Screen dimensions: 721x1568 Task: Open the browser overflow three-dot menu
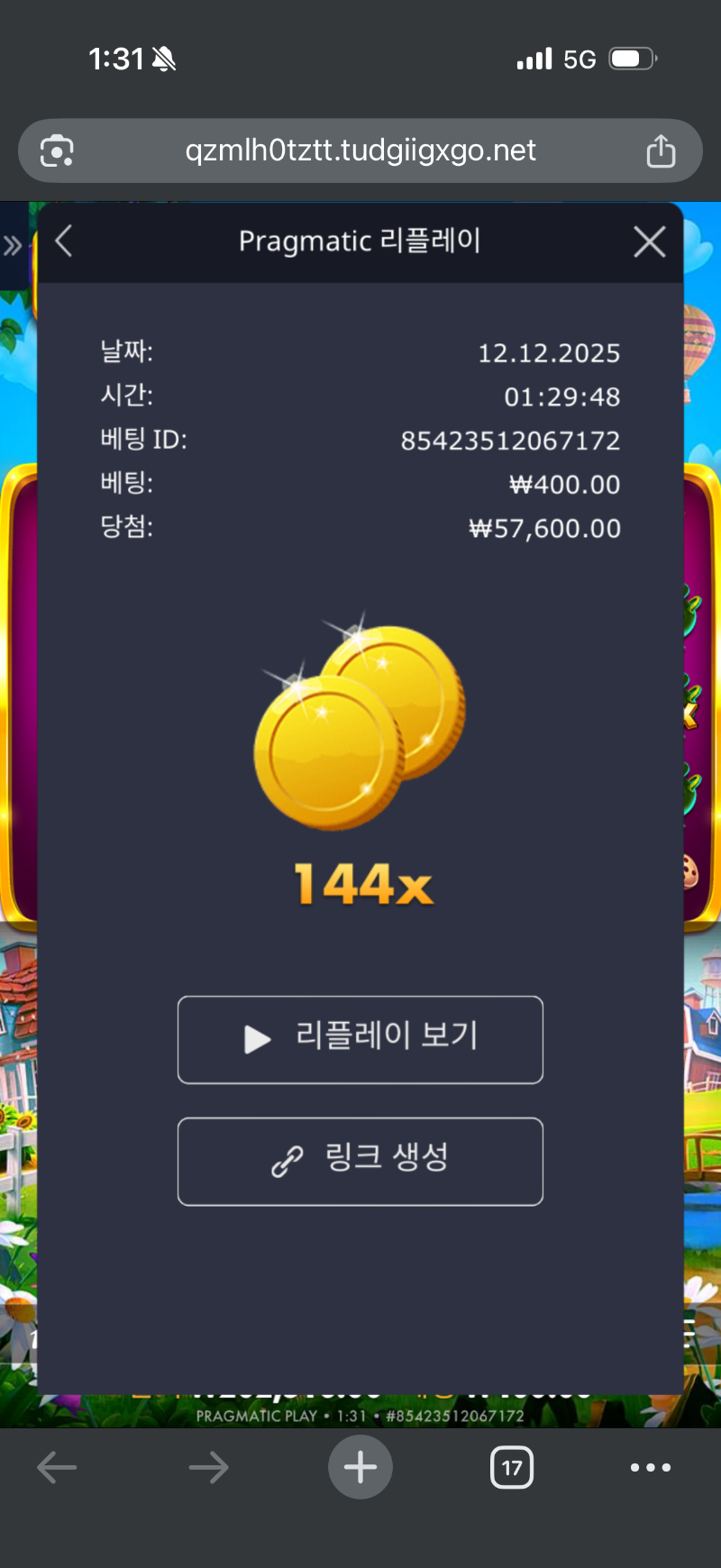click(651, 1466)
